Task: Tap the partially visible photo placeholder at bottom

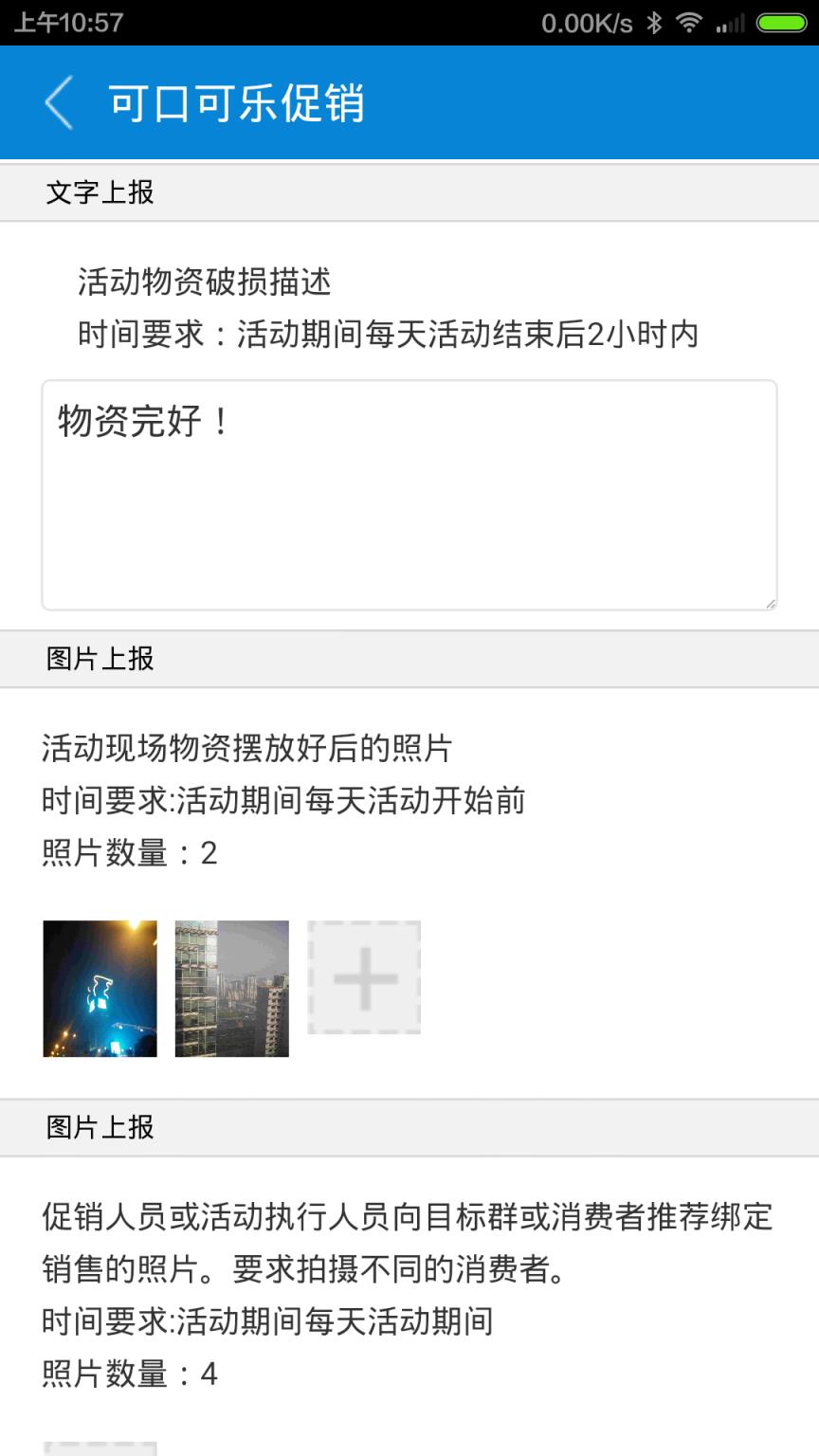Action: point(100,1448)
